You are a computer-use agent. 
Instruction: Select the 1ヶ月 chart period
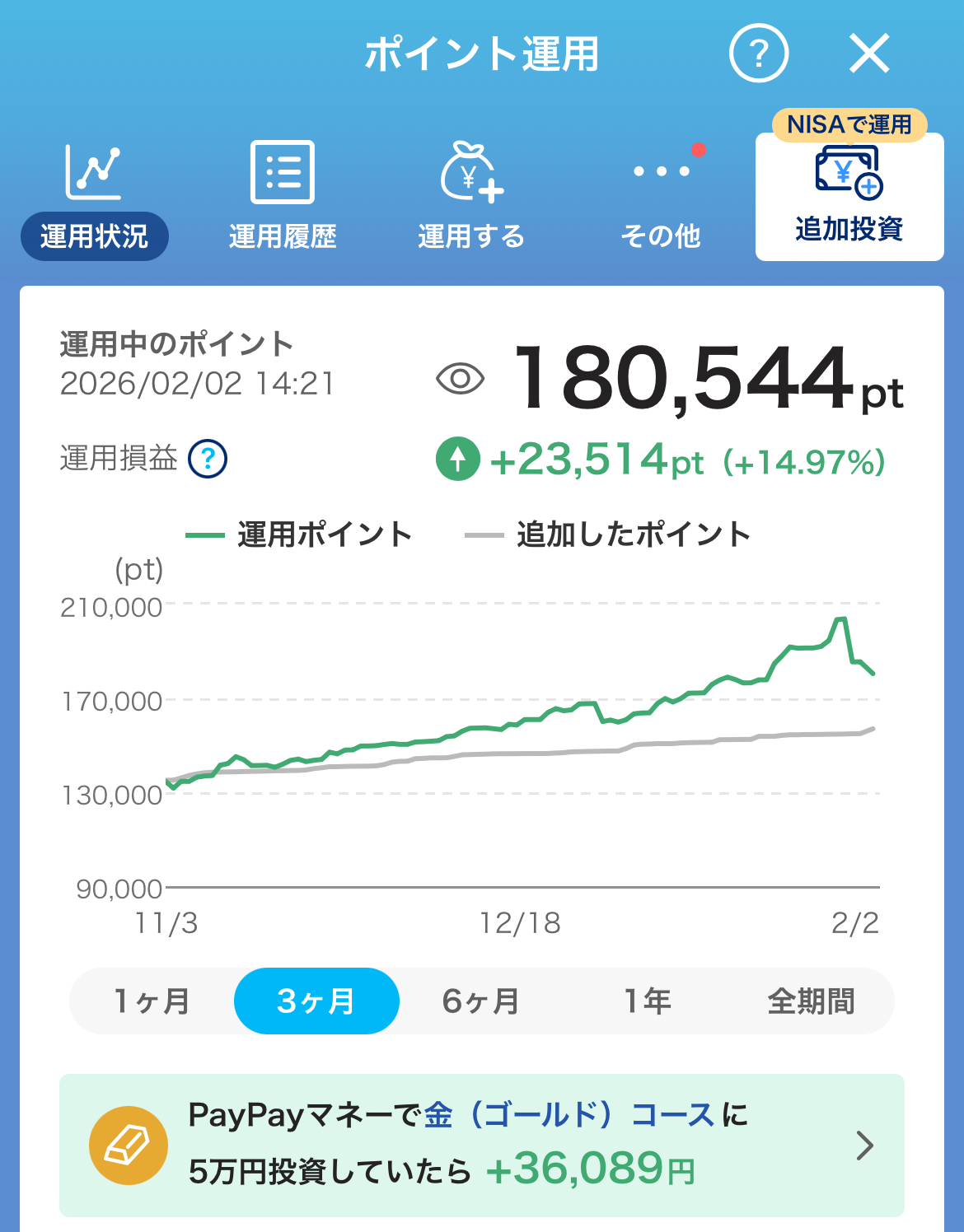(x=152, y=1001)
